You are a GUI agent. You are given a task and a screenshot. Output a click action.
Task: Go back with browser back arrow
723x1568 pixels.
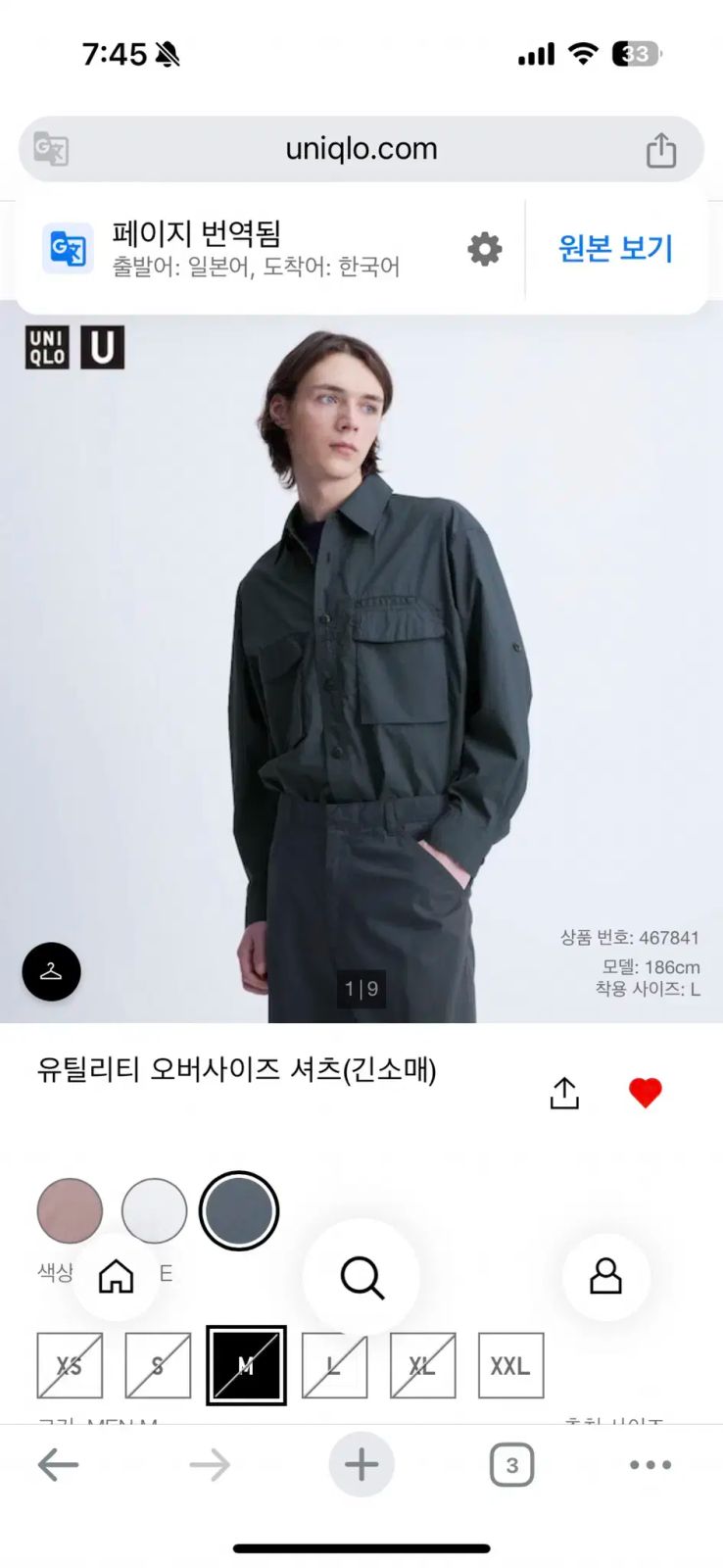point(58,1465)
